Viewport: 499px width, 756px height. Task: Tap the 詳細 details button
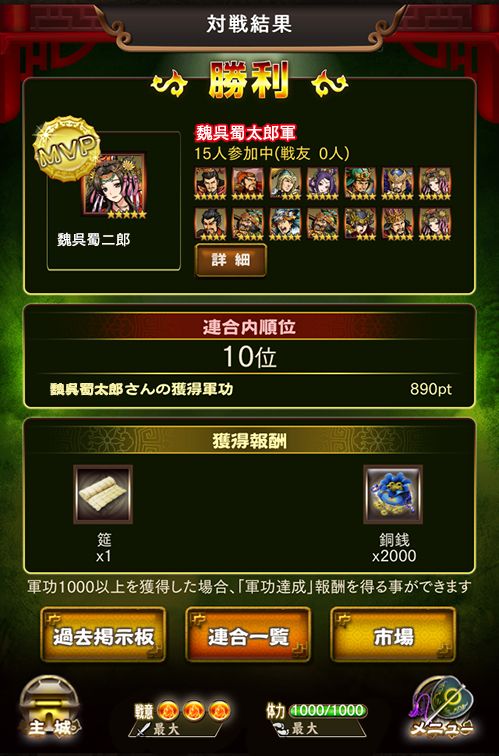pyautogui.click(x=230, y=260)
